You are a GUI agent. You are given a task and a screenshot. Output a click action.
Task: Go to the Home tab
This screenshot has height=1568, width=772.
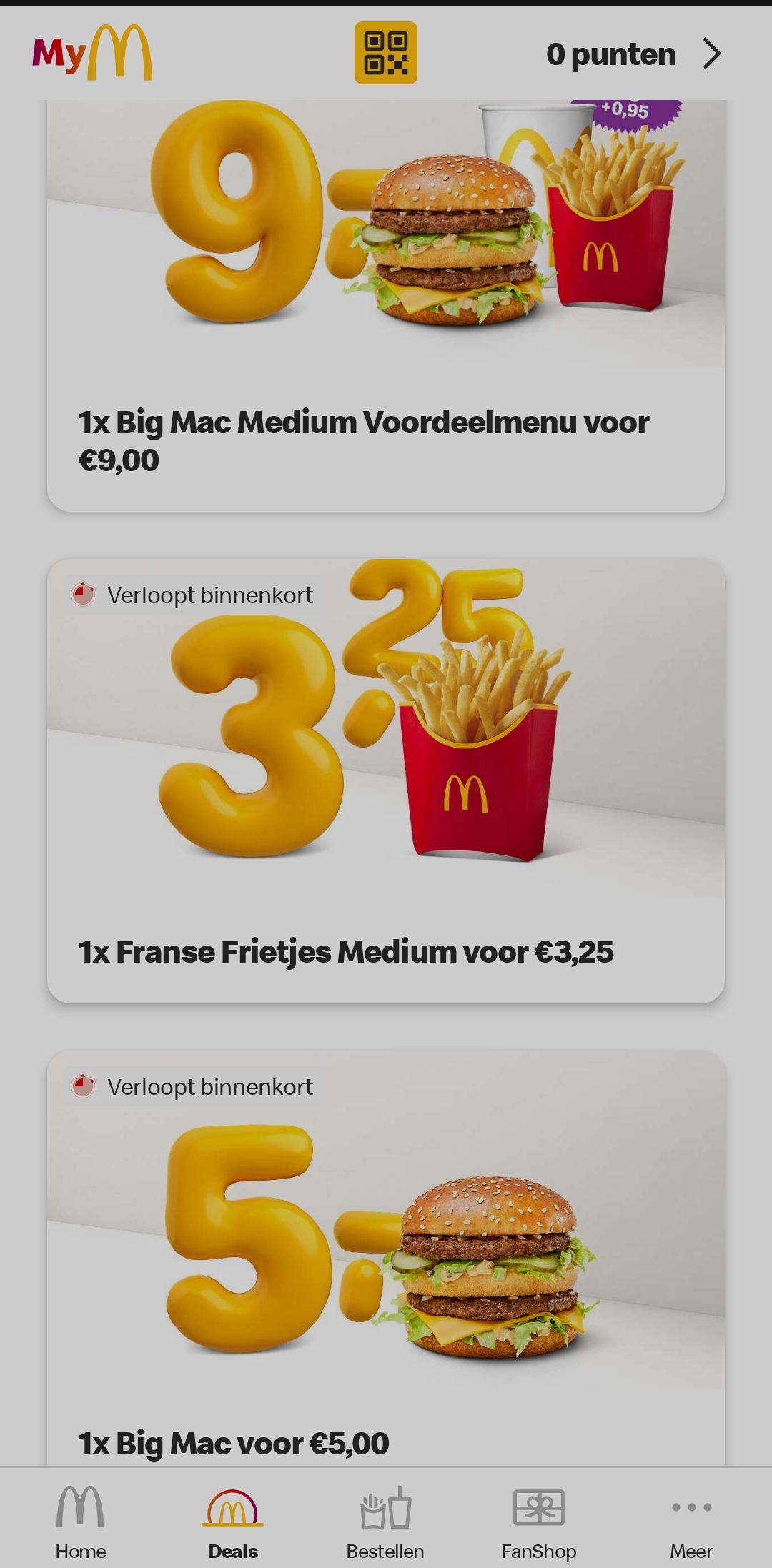pos(81,1521)
